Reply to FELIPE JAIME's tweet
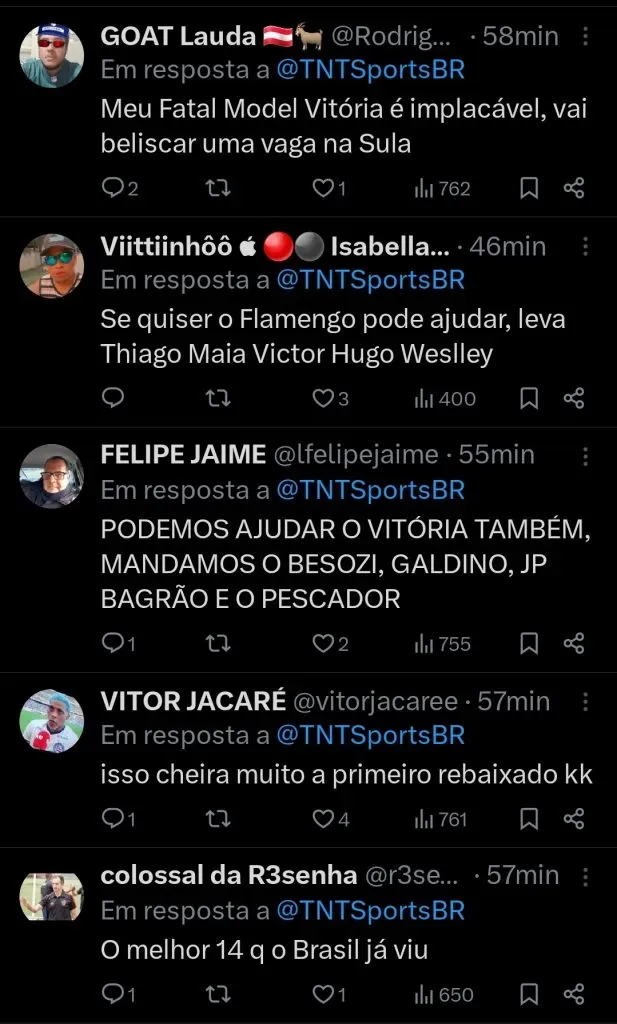 [114, 644]
